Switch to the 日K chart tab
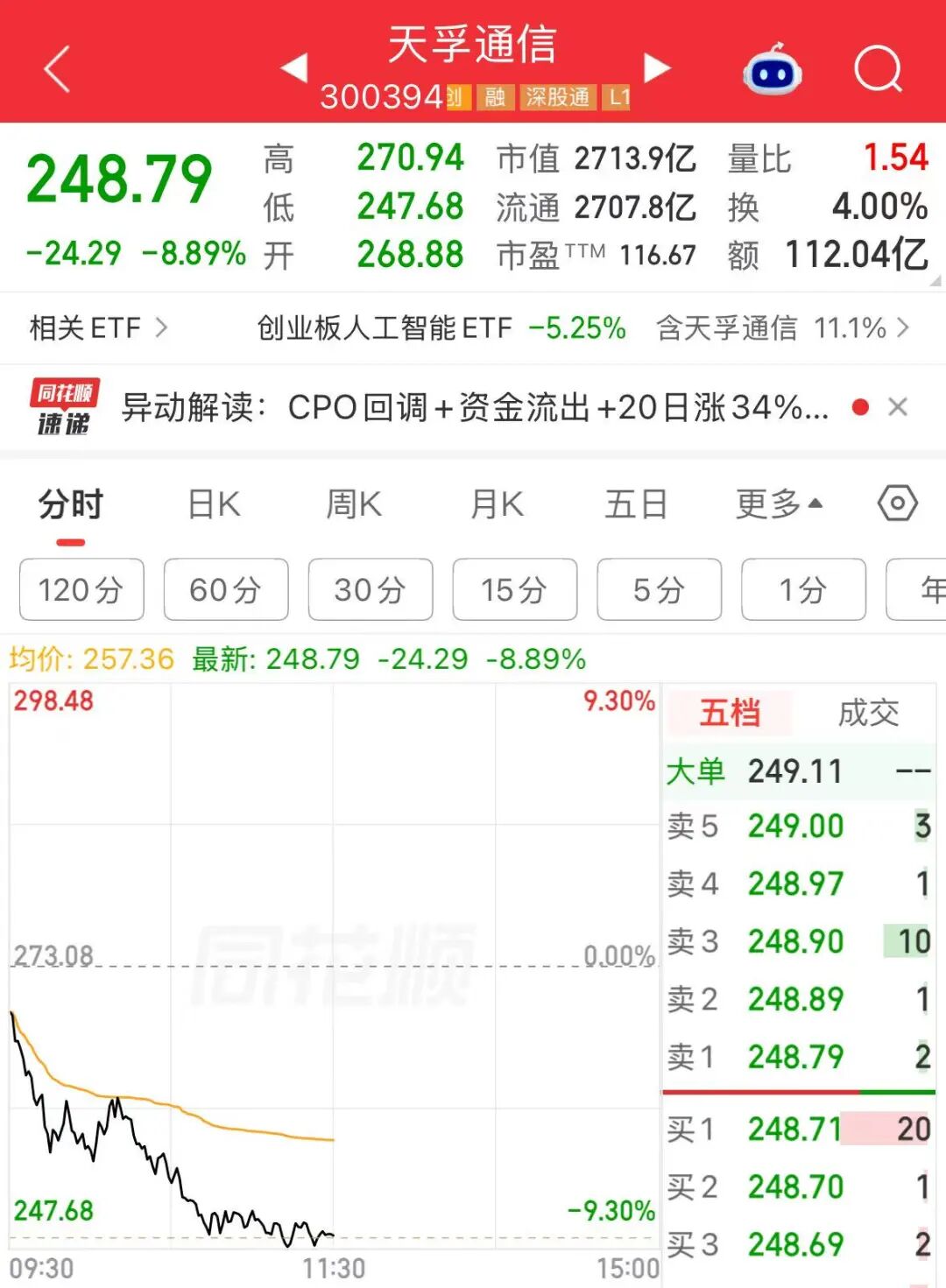Image resolution: width=946 pixels, height=1288 pixels. pyautogui.click(x=215, y=505)
